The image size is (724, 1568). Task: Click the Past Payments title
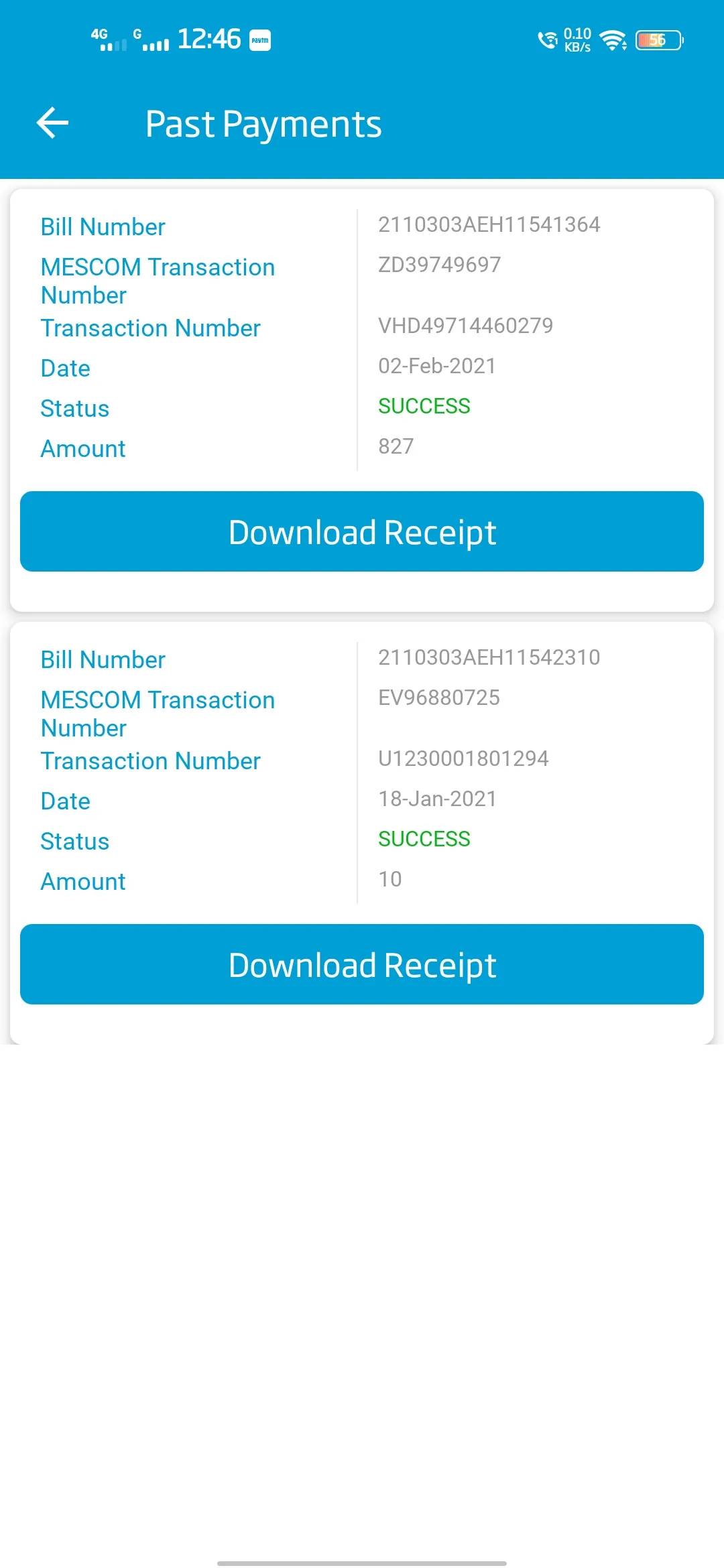(264, 123)
